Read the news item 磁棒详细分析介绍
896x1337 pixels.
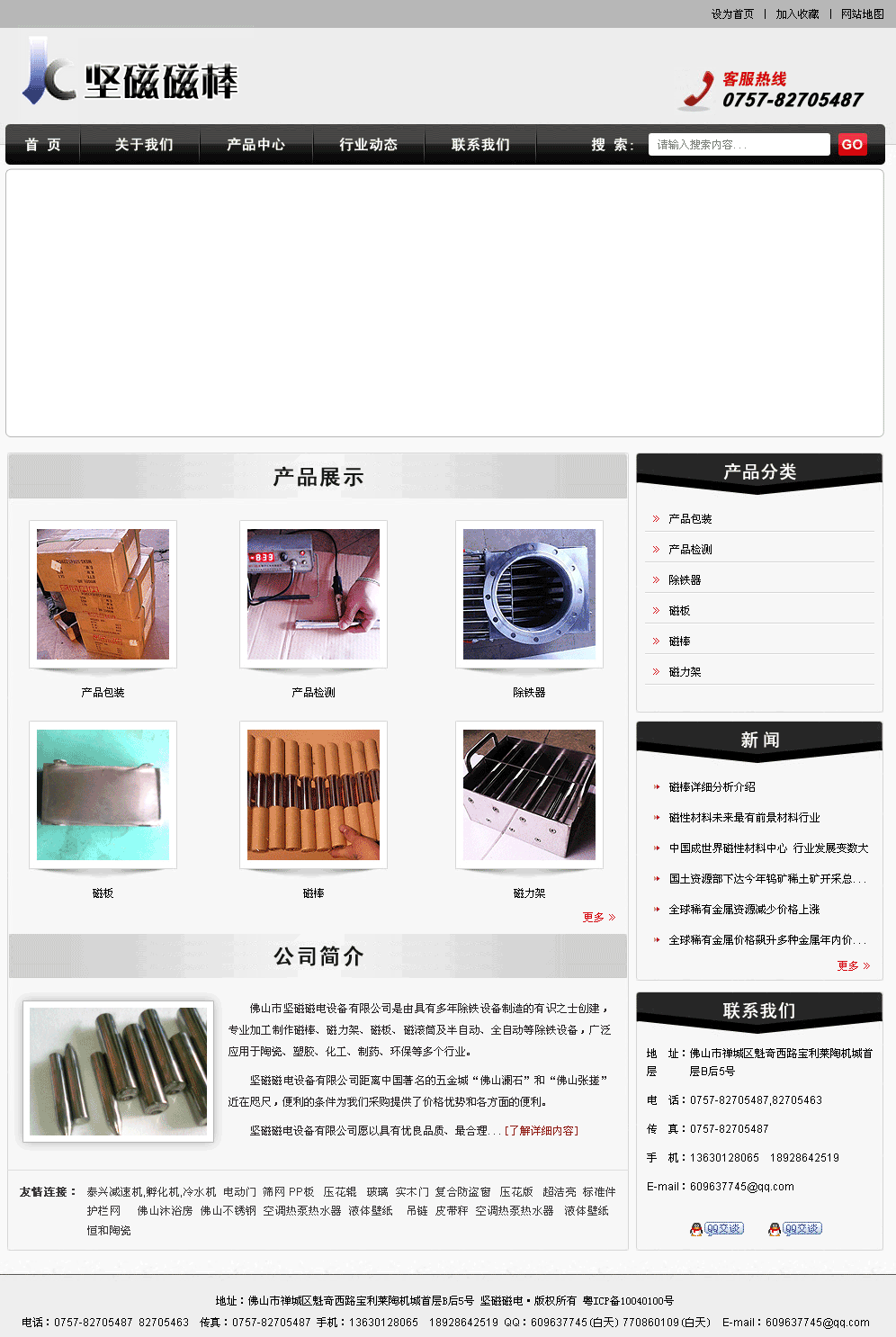pyautogui.click(x=712, y=787)
